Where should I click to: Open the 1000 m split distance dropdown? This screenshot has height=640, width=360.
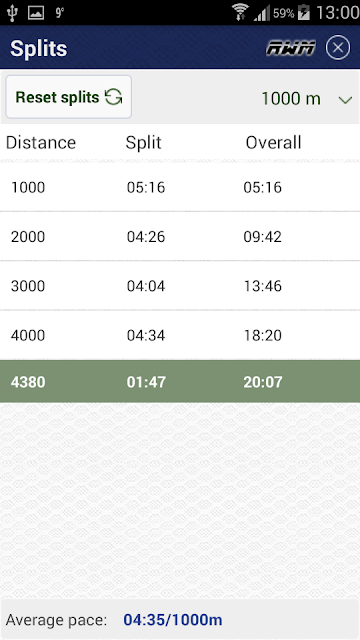point(306,99)
